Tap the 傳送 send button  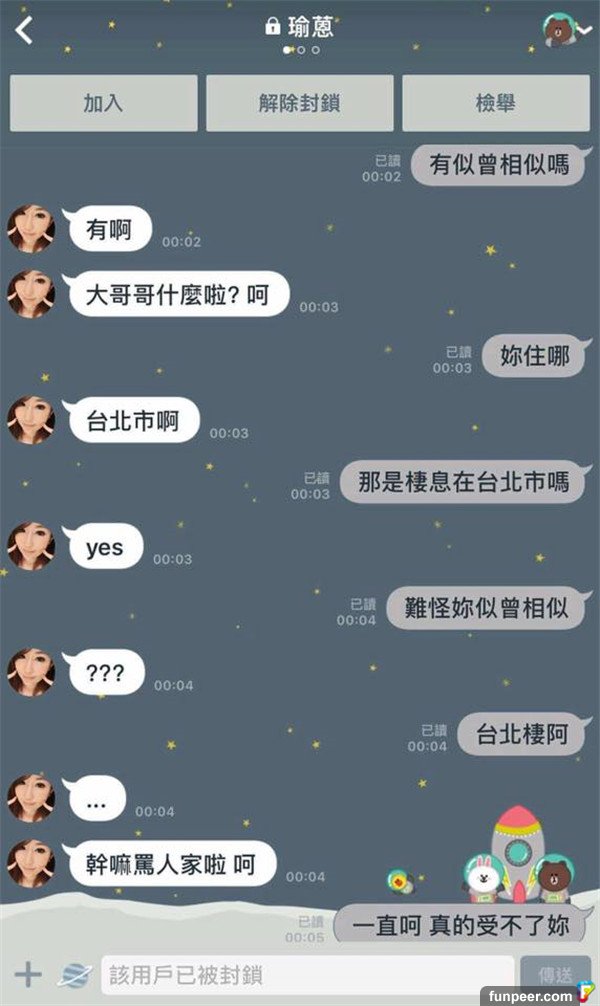click(555, 974)
